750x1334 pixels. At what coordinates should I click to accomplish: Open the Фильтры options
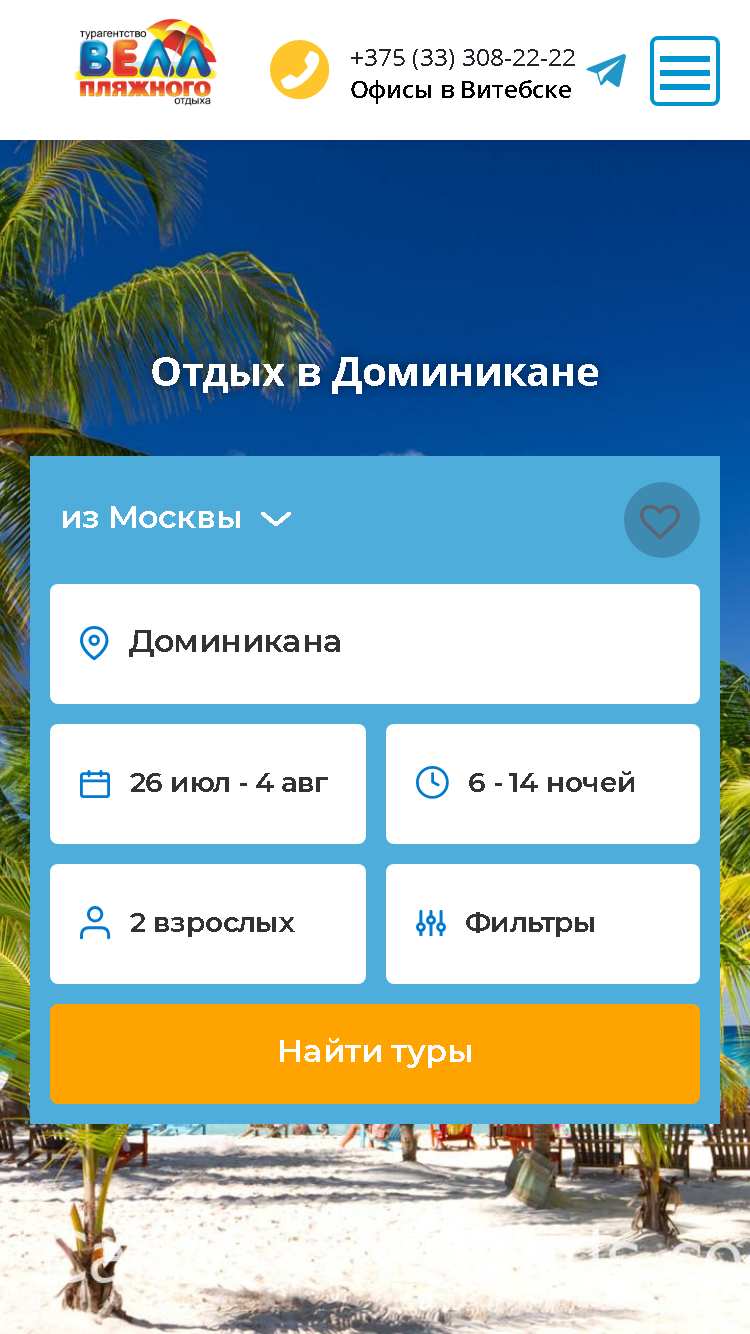point(543,924)
